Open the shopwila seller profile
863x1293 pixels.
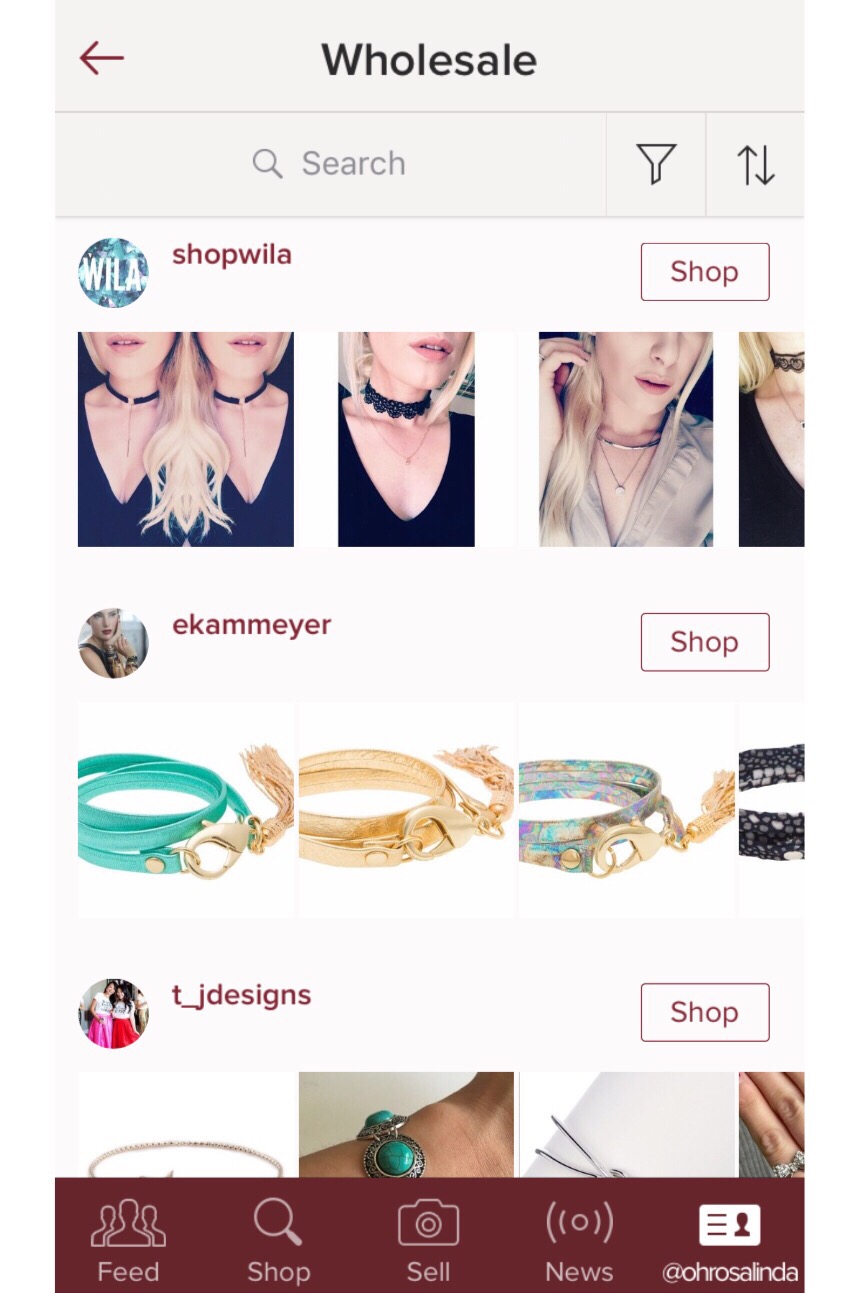(x=231, y=255)
